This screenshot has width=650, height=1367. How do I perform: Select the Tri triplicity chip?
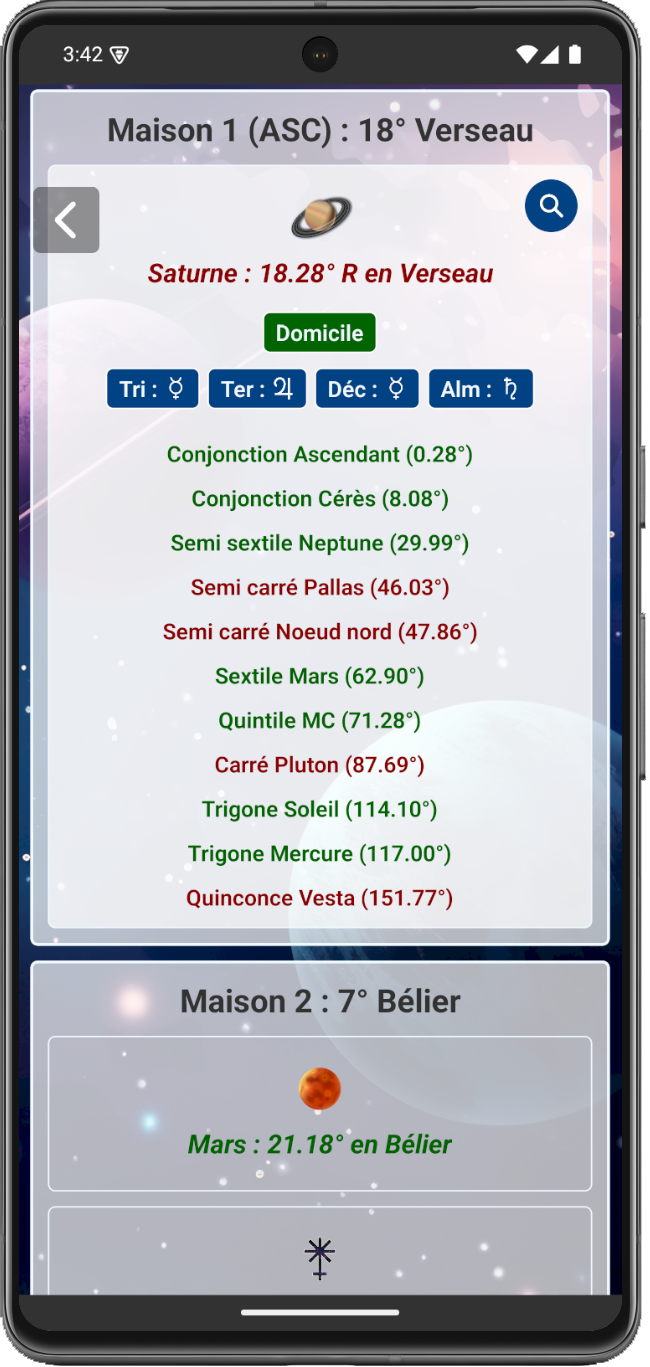(x=153, y=389)
